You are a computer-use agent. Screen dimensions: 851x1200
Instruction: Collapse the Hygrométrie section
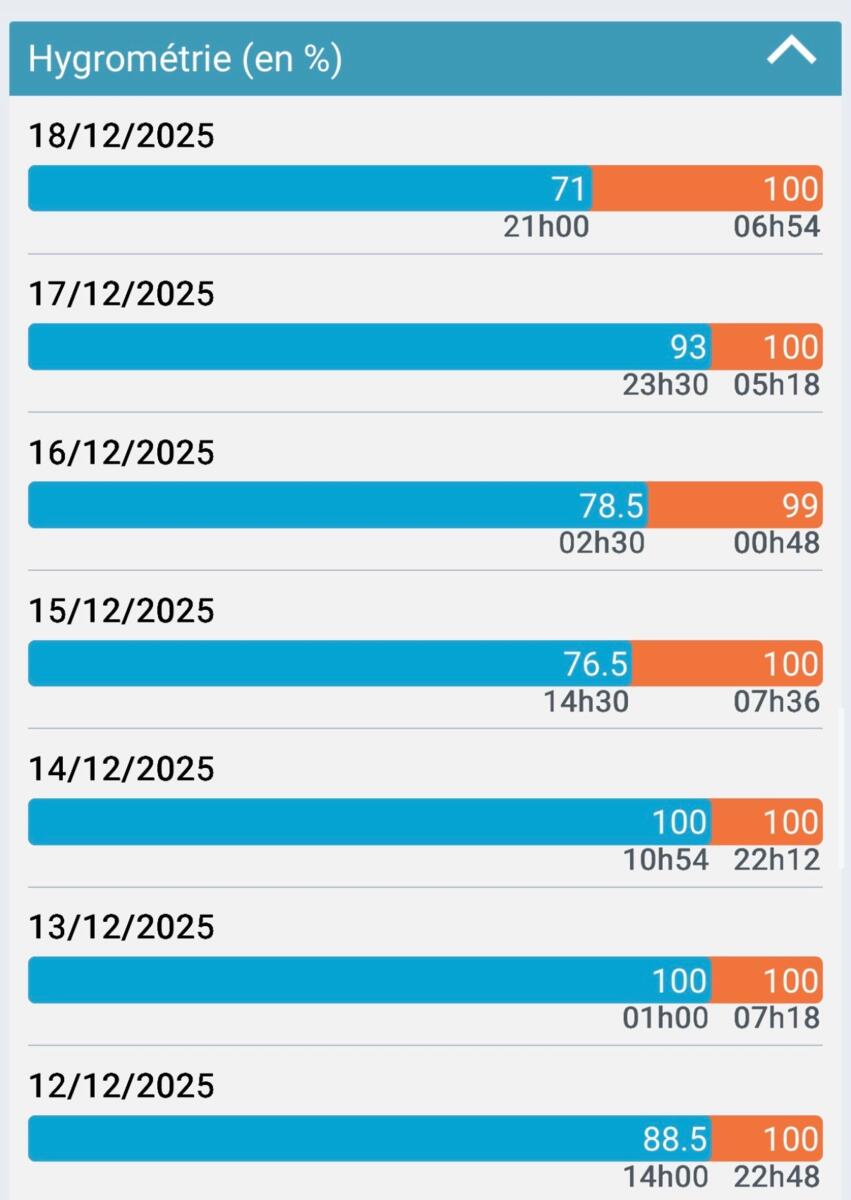coord(791,52)
